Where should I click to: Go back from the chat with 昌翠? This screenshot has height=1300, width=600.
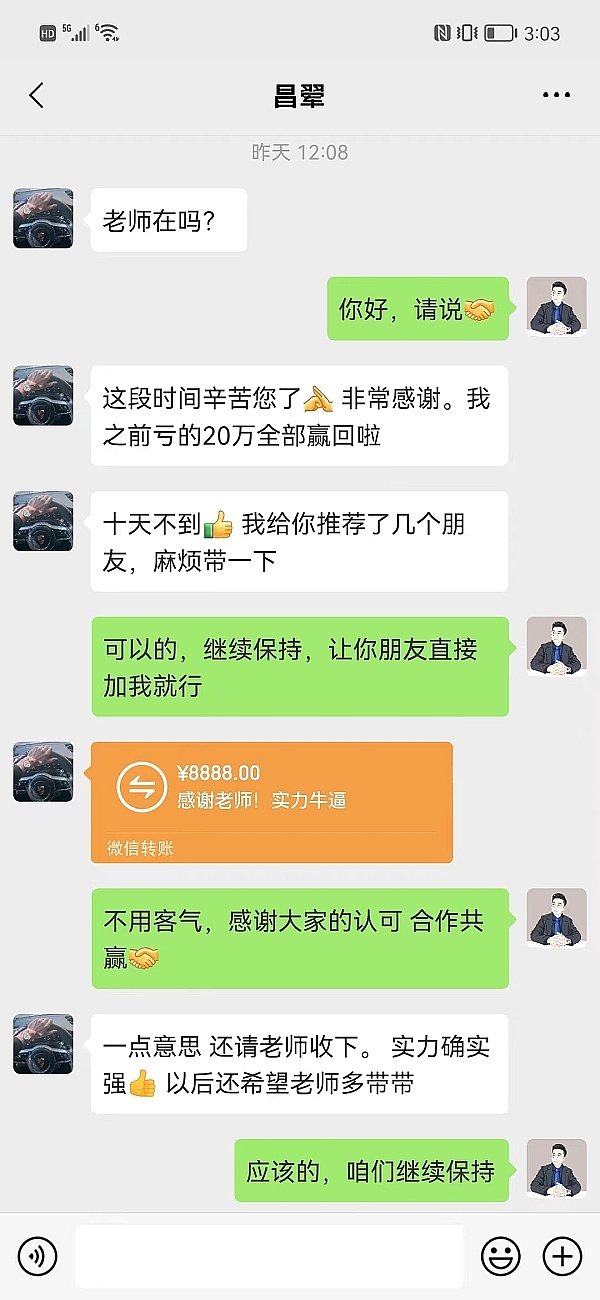(x=37, y=96)
